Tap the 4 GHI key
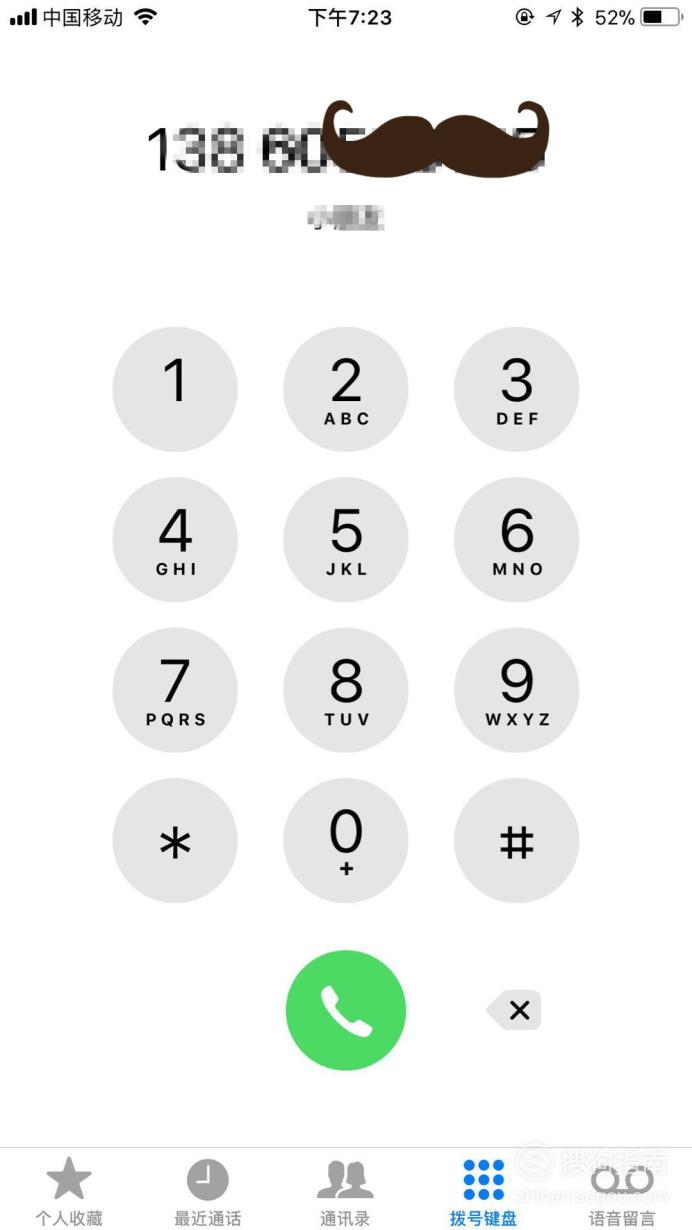The height and width of the screenshot is (1230, 692). point(175,539)
